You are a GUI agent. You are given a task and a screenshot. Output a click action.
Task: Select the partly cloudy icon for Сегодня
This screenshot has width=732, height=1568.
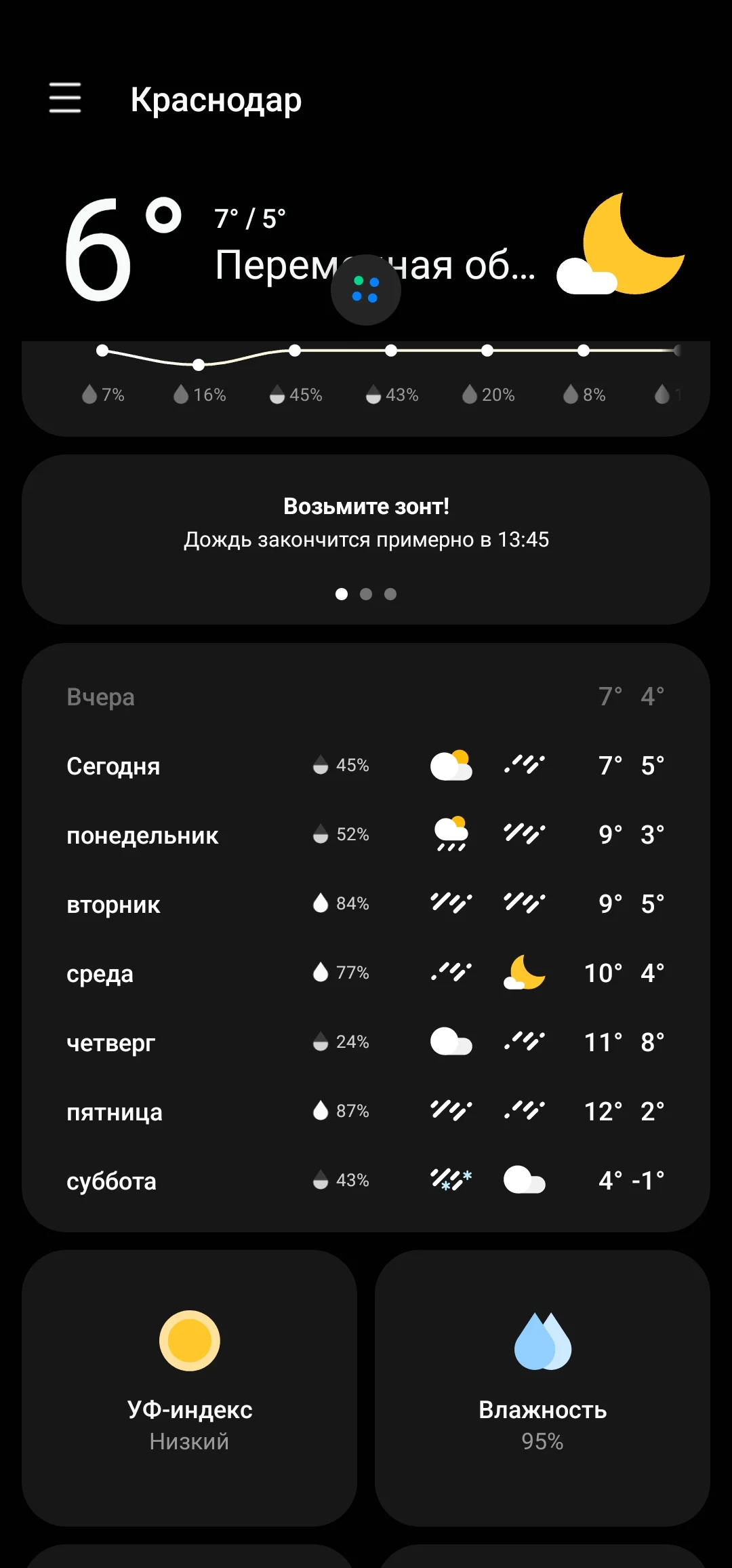451,764
